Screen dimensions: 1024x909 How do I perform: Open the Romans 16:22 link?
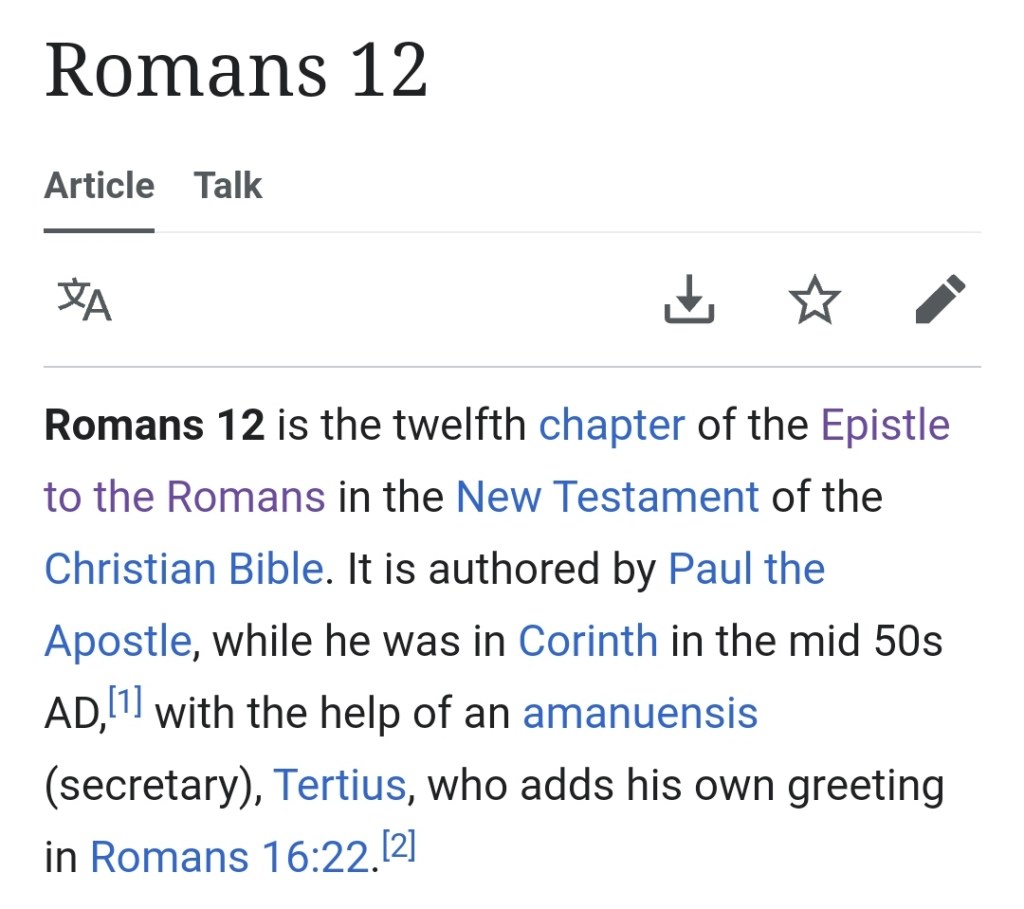point(229,857)
